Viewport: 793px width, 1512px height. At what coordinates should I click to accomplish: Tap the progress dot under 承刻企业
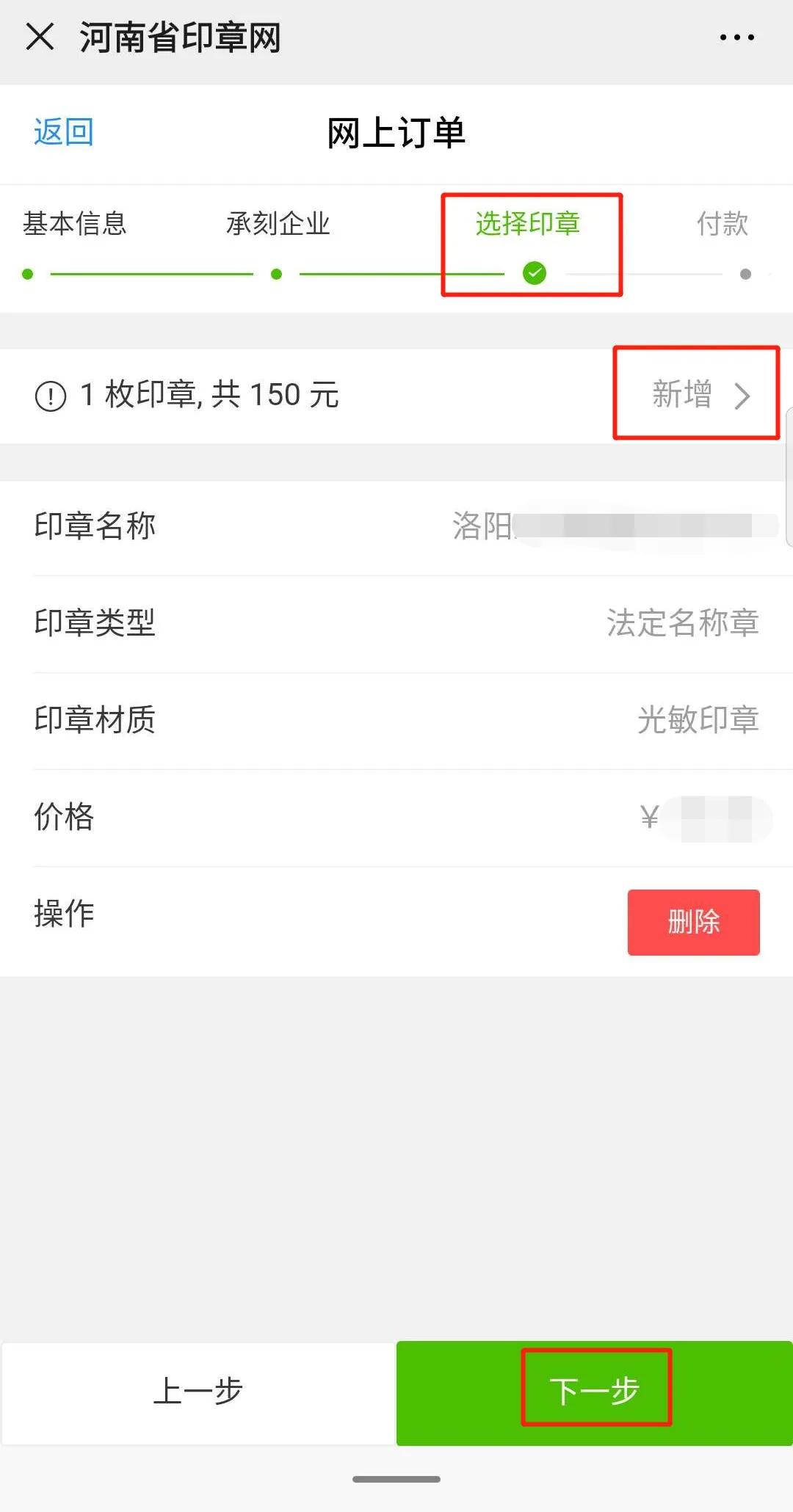coord(276,272)
